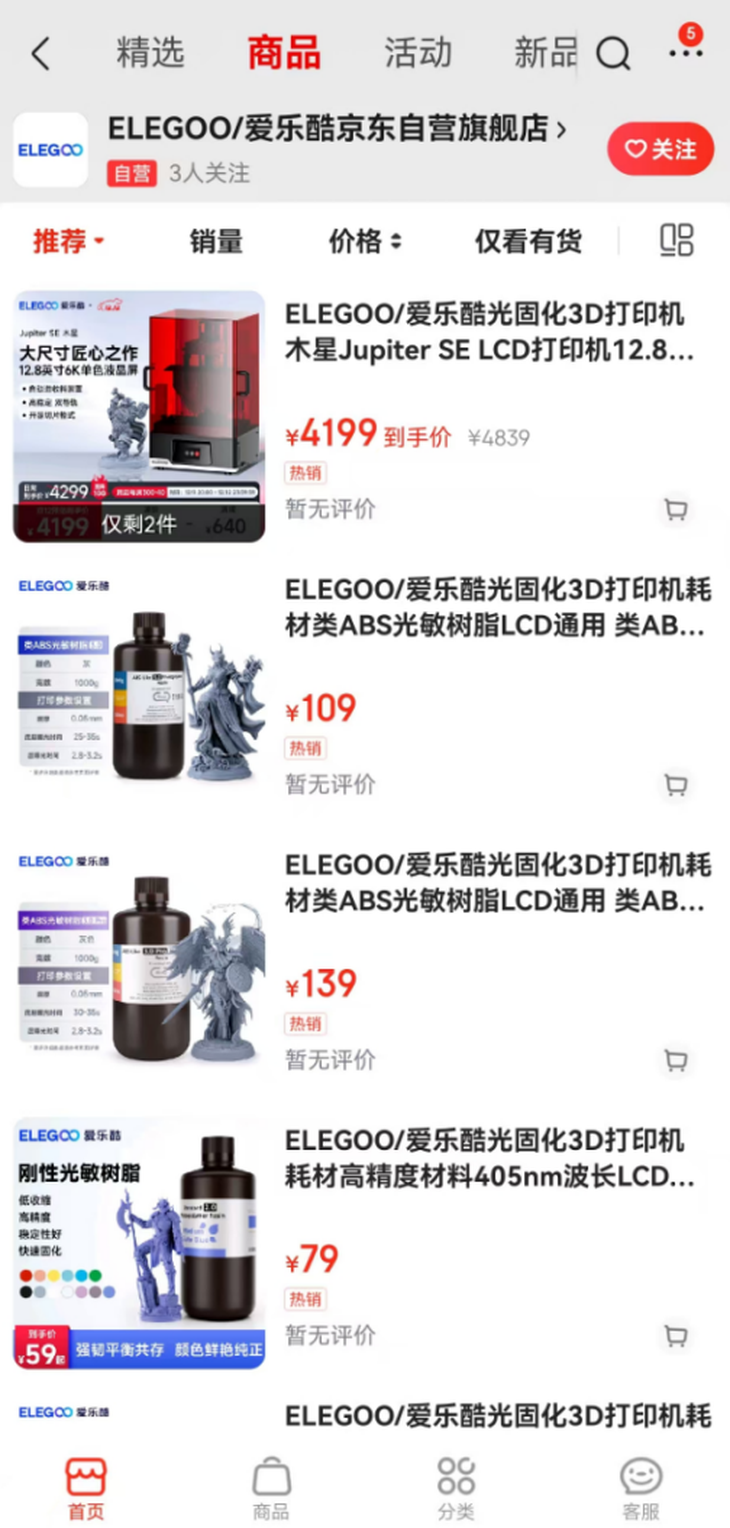Add the ¥109 resin to cart
730x1528 pixels.
[x=677, y=785]
